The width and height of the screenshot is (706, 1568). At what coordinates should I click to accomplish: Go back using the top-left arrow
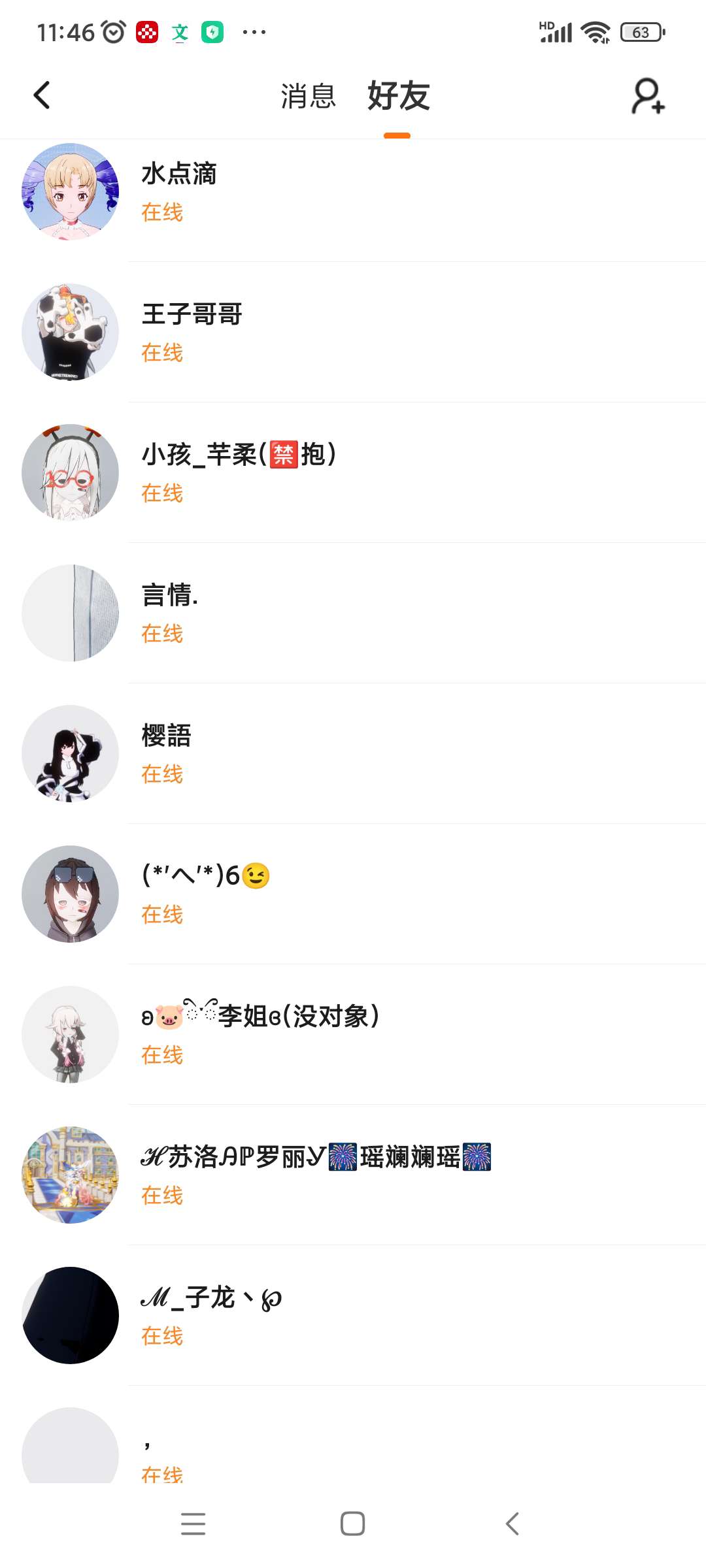(42, 95)
